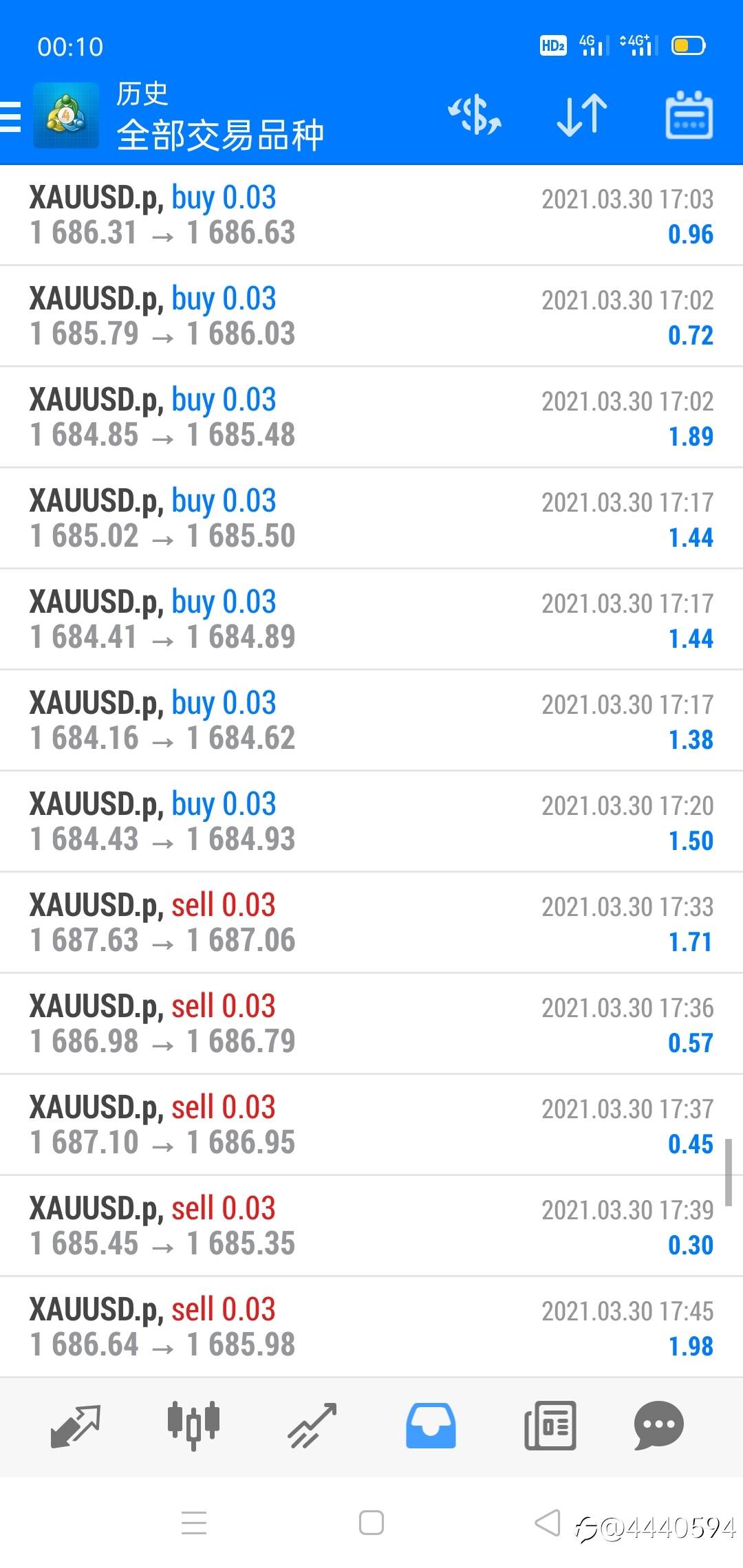Open the buy trade closed at 17:03

[371, 215]
